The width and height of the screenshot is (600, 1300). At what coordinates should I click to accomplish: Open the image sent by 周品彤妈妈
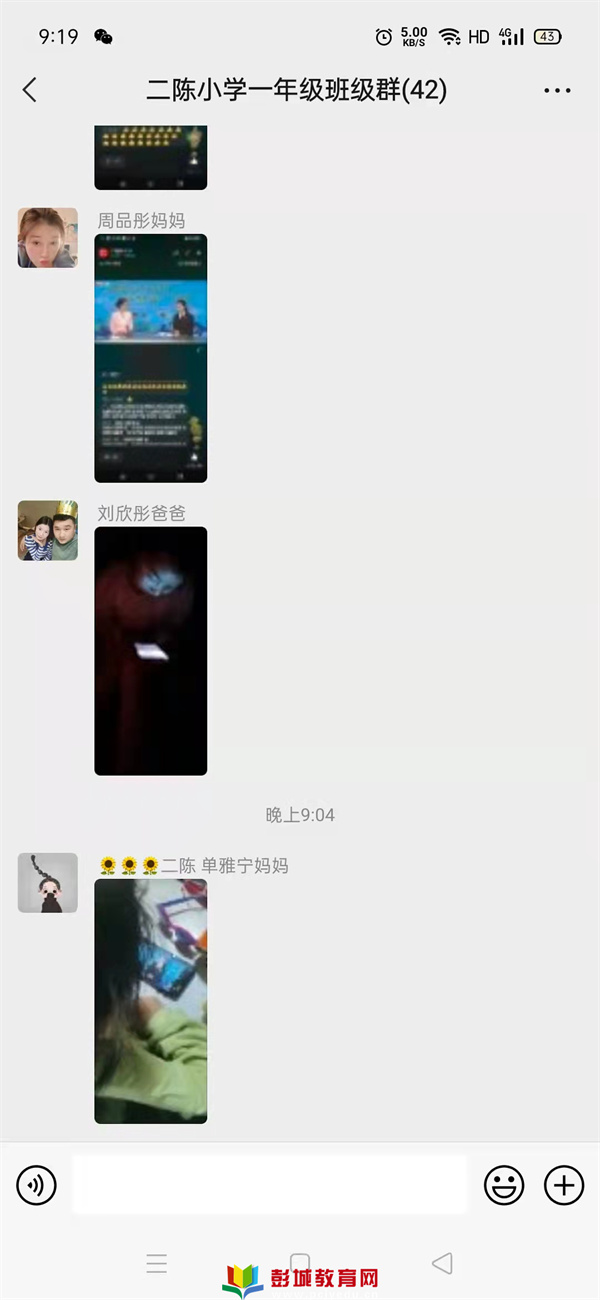pos(151,358)
